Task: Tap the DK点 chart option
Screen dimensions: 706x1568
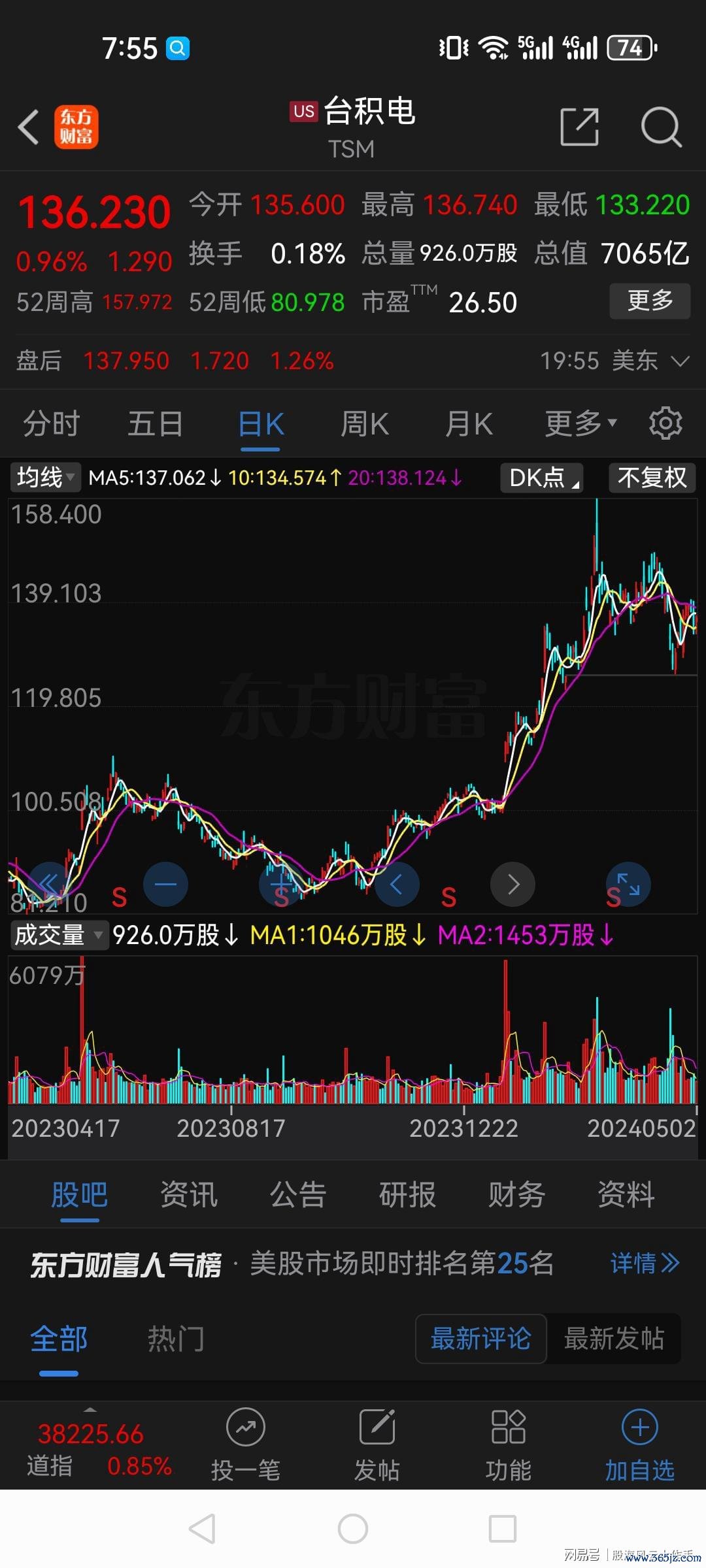Action: tap(541, 478)
